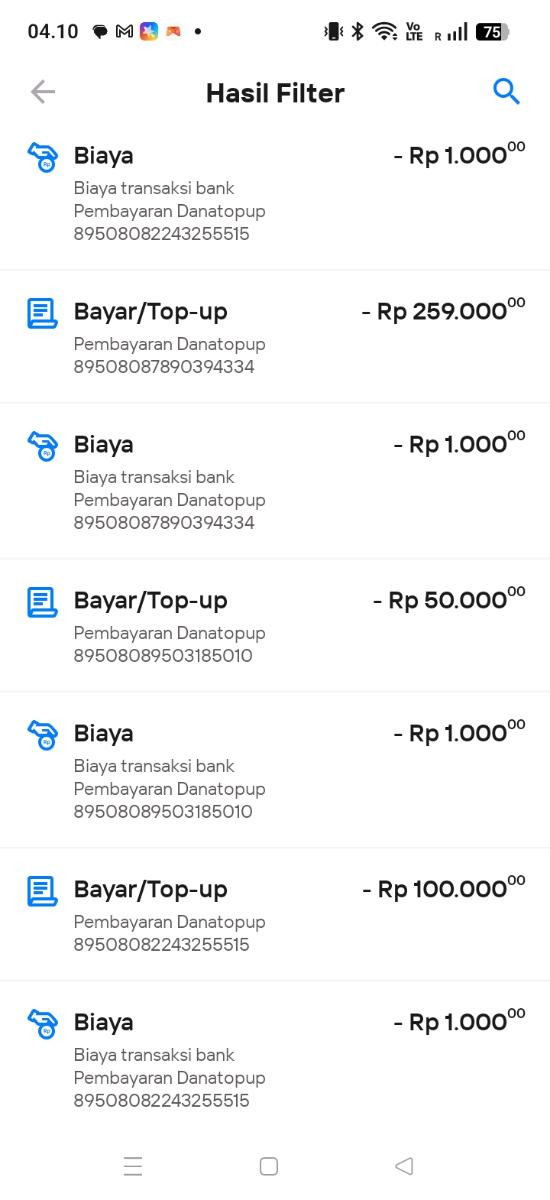
Task: Go back using the top-left arrow
Action: pos(42,92)
